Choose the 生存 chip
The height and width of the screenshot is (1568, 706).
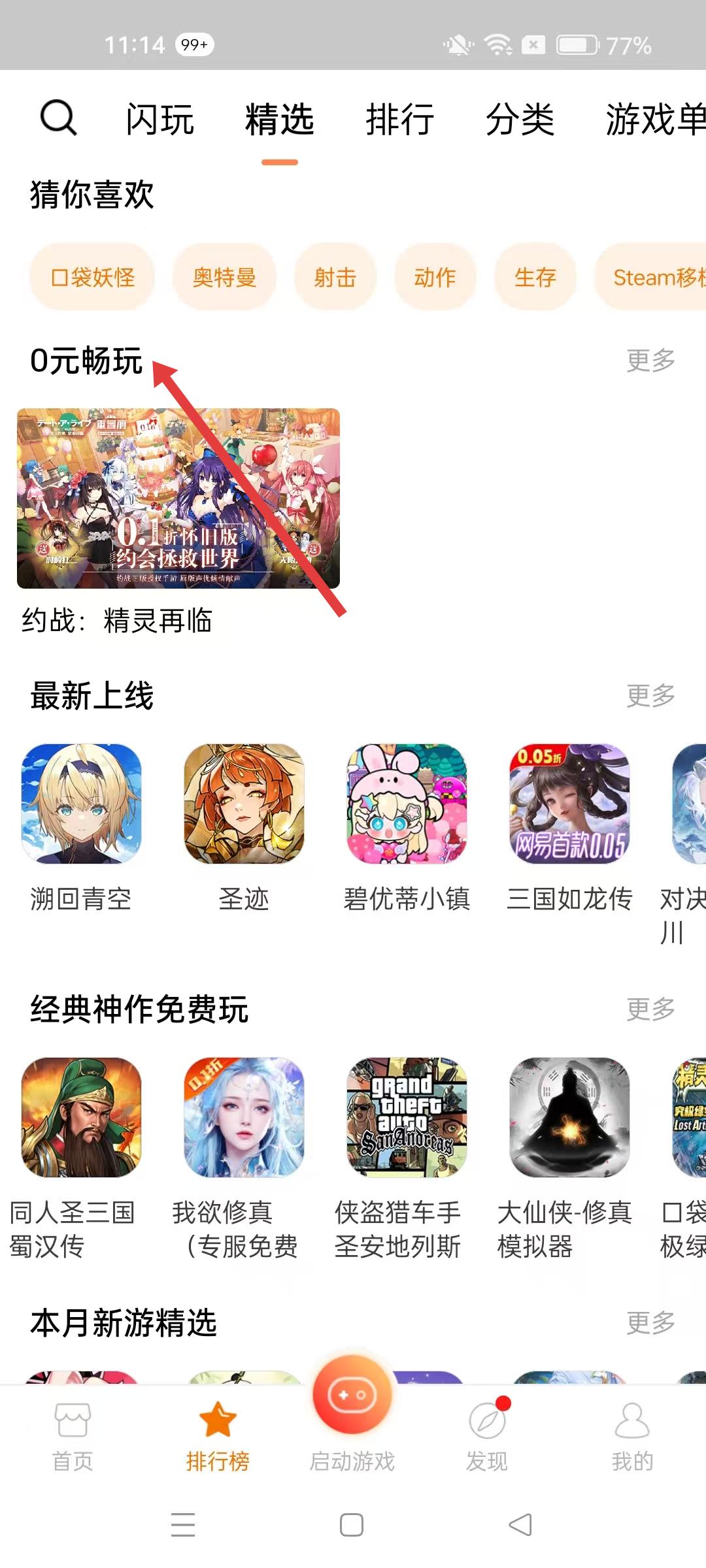535,277
